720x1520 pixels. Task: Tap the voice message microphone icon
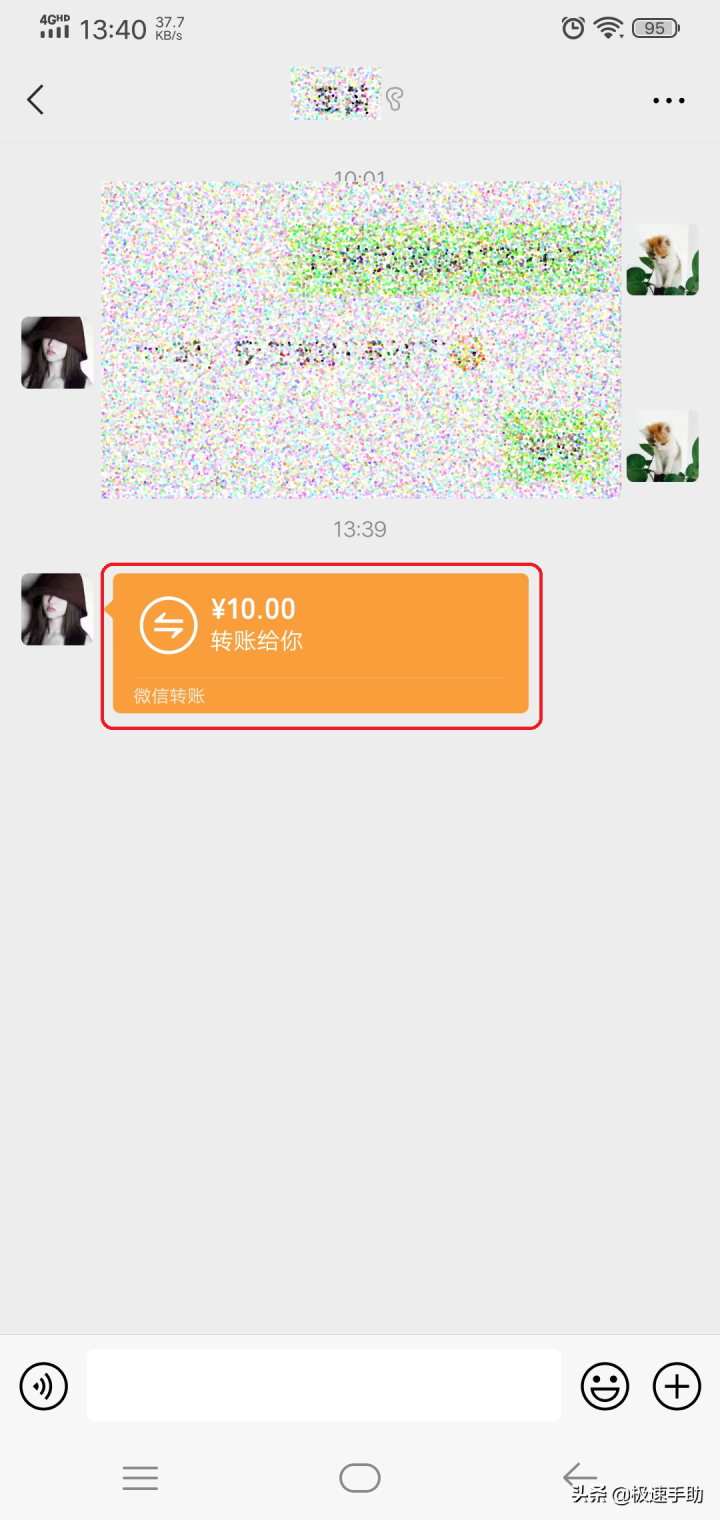pyautogui.click(x=43, y=1386)
